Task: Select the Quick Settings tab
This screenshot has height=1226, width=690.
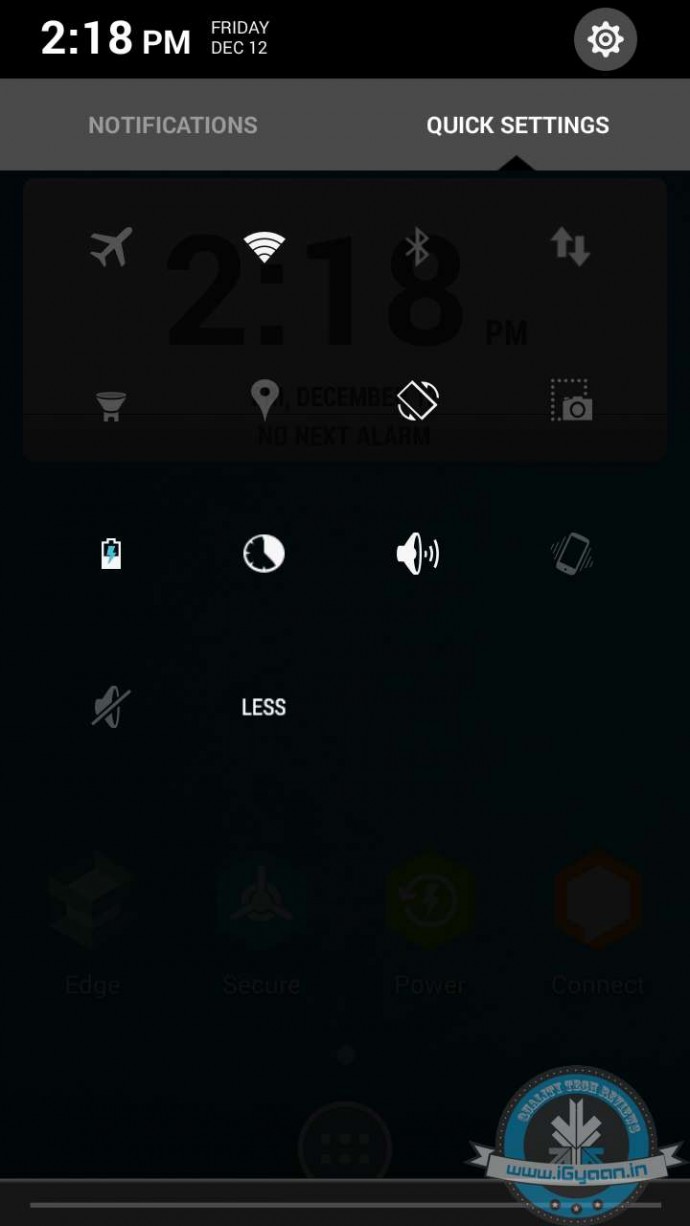Action: click(x=517, y=125)
